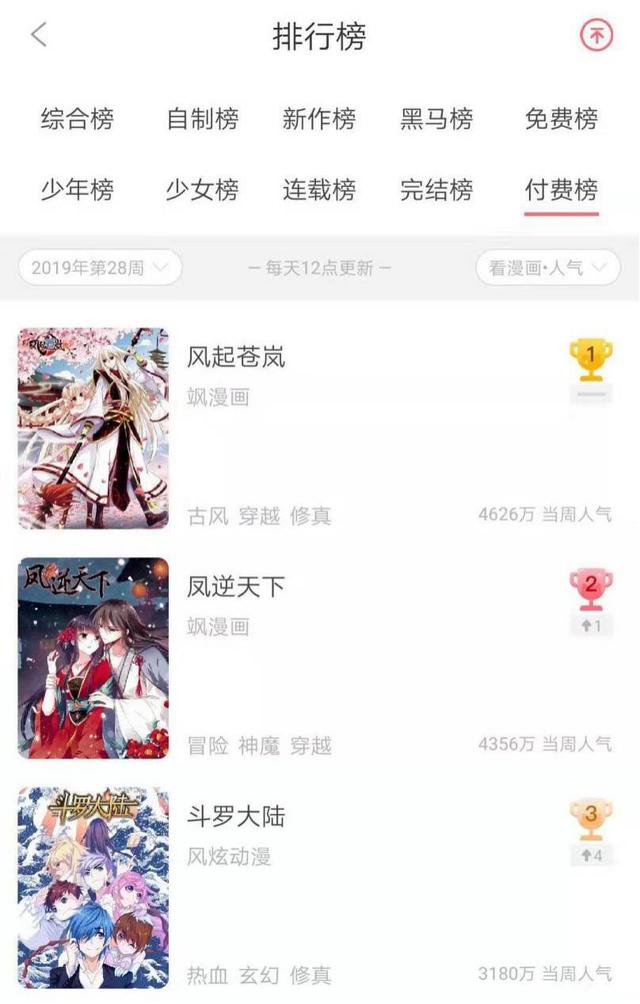The image size is (640, 1004).
Task: Show the 完结榜 ranking
Action: [x=436, y=189]
